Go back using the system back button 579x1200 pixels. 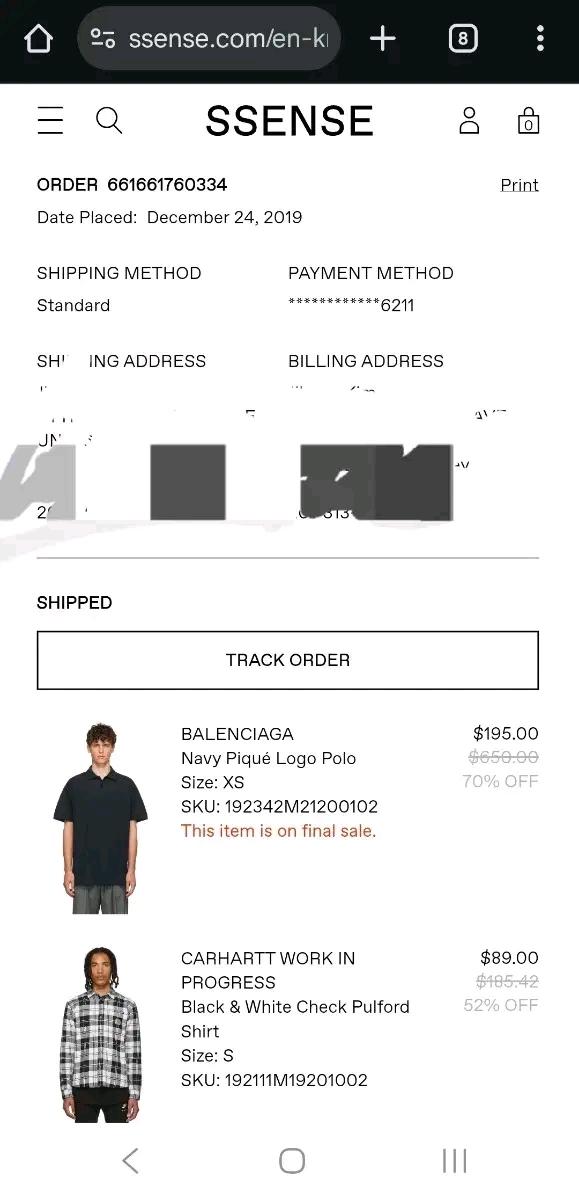(x=130, y=1160)
